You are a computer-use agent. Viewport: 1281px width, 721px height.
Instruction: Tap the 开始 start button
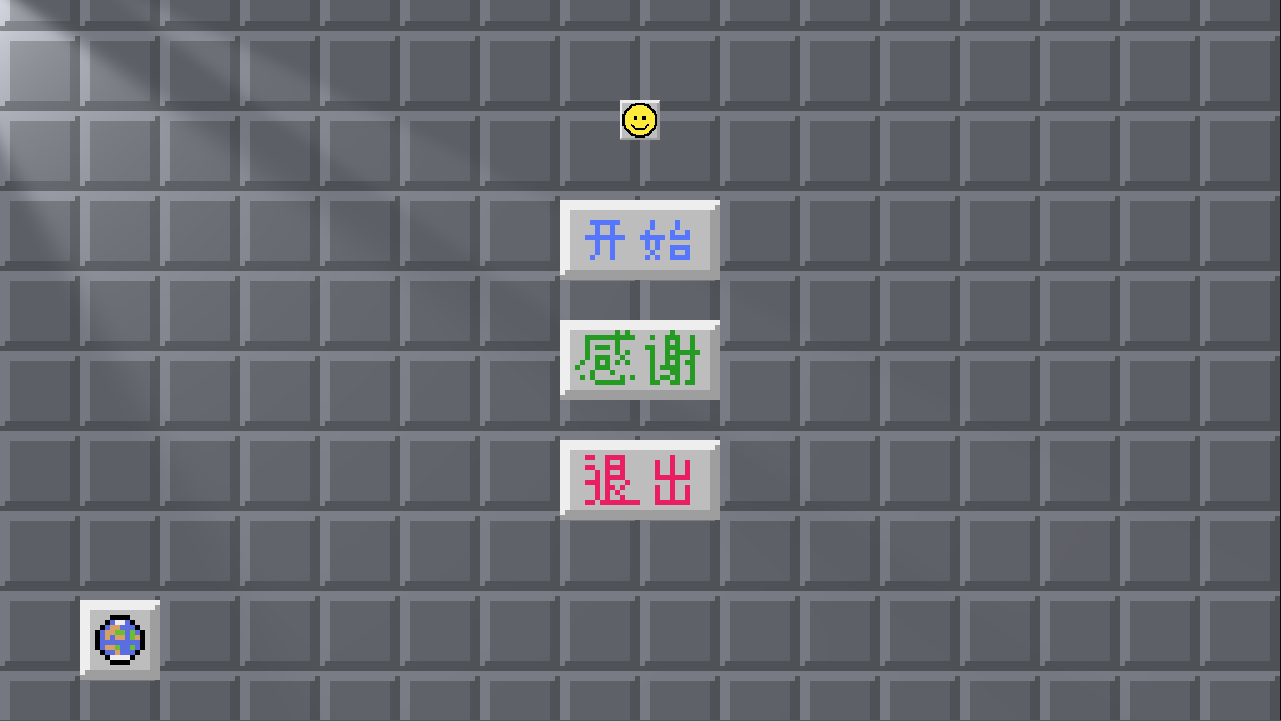click(639, 240)
